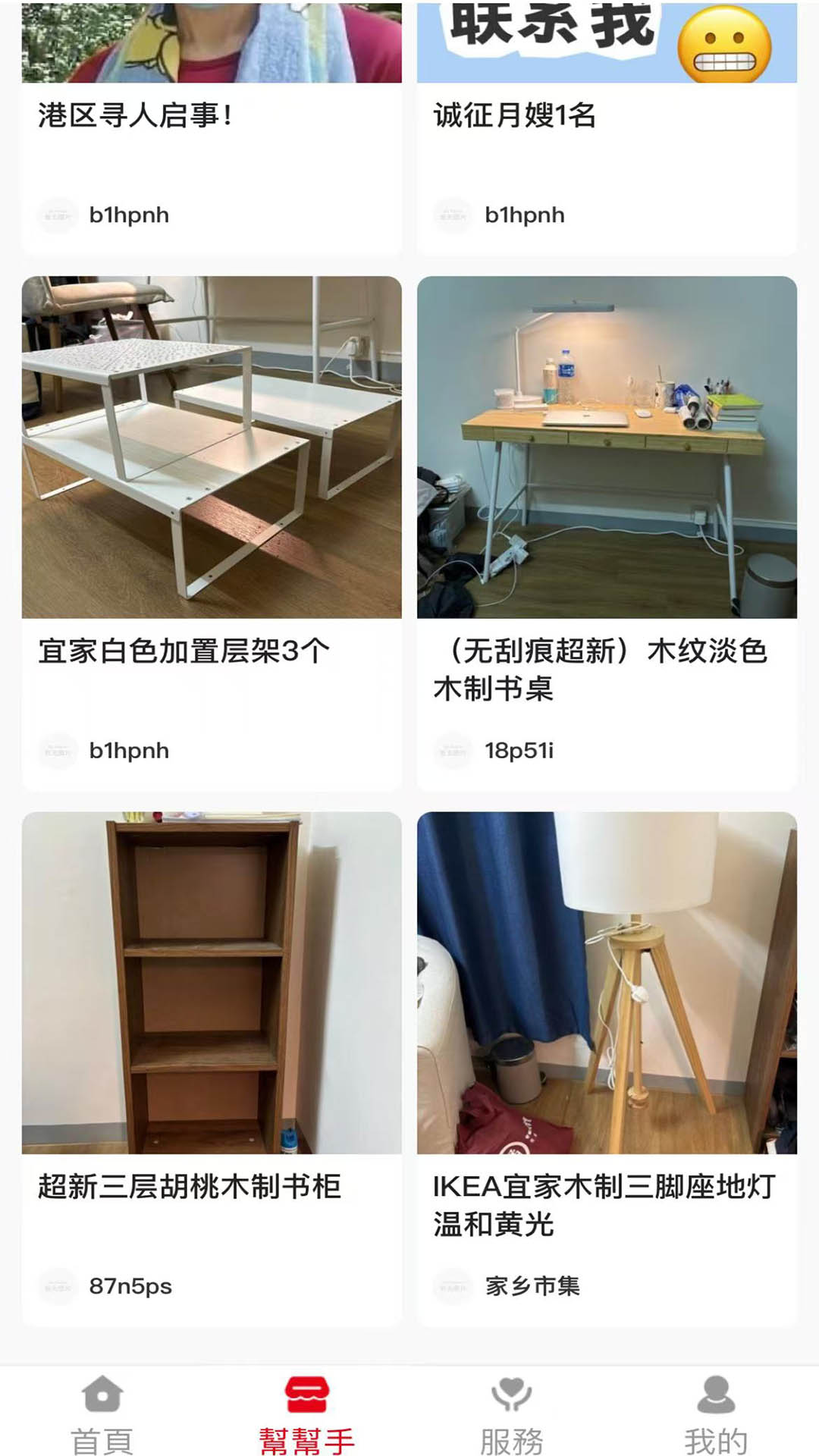This screenshot has width=819, height=1456.
Task: Select the 幫幫手 tab
Action: (306, 1414)
